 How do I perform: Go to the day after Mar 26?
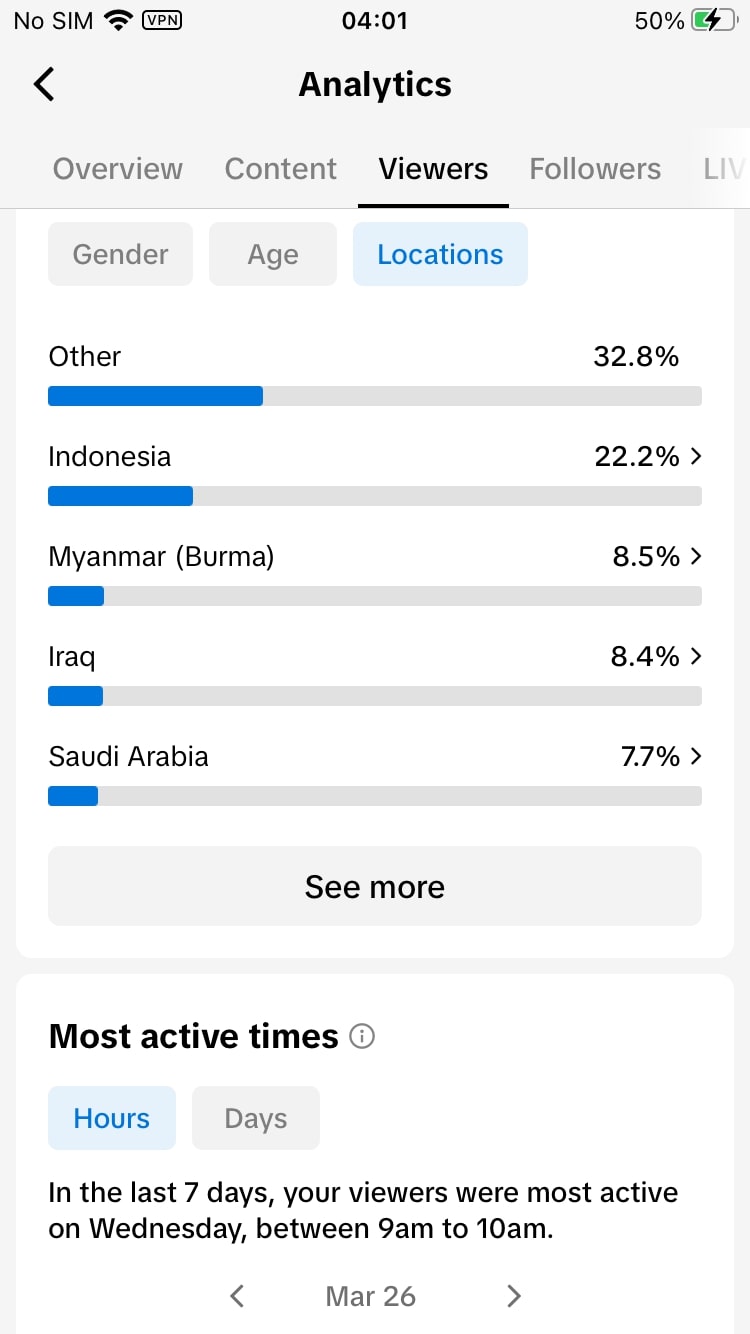pyautogui.click(x=514, y=1296)
